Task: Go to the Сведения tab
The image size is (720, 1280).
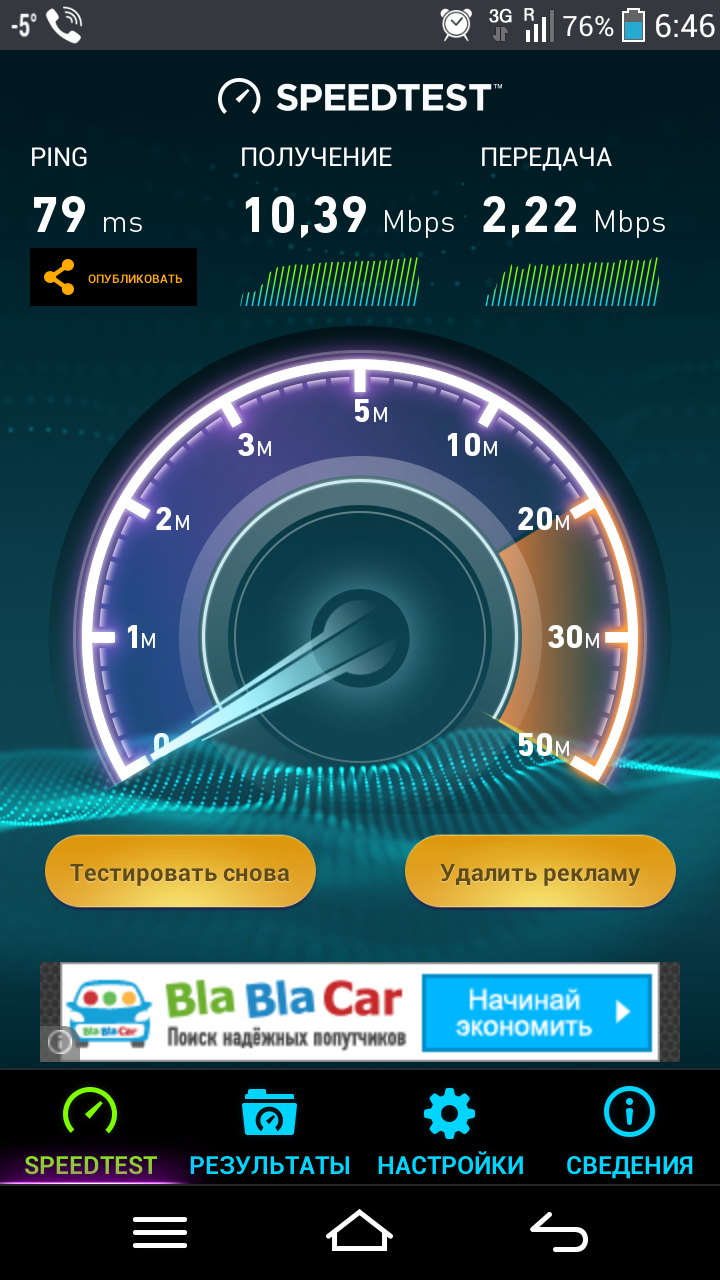Action: [x=629, y=1130]
